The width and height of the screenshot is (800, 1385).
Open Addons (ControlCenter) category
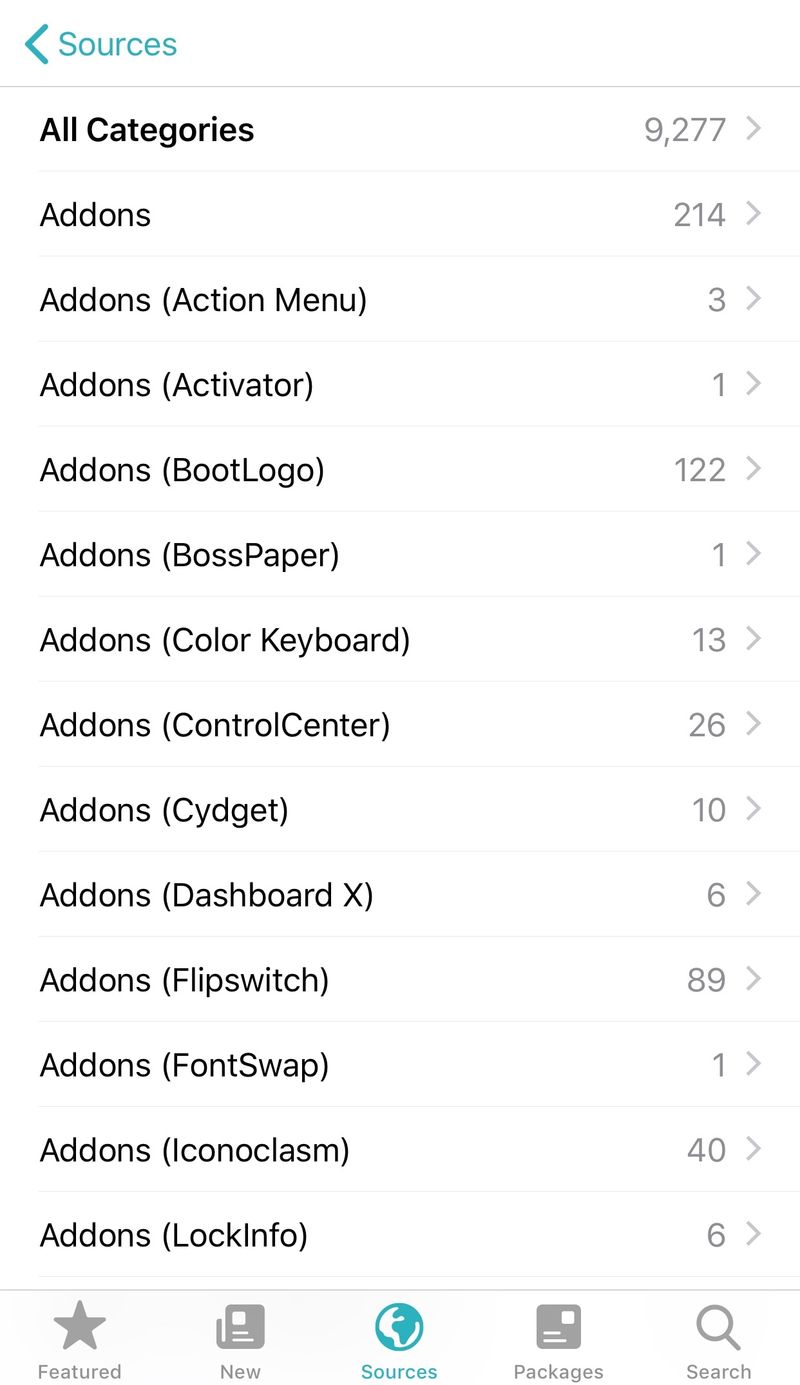pyautogui.click(x=400, y=724)
